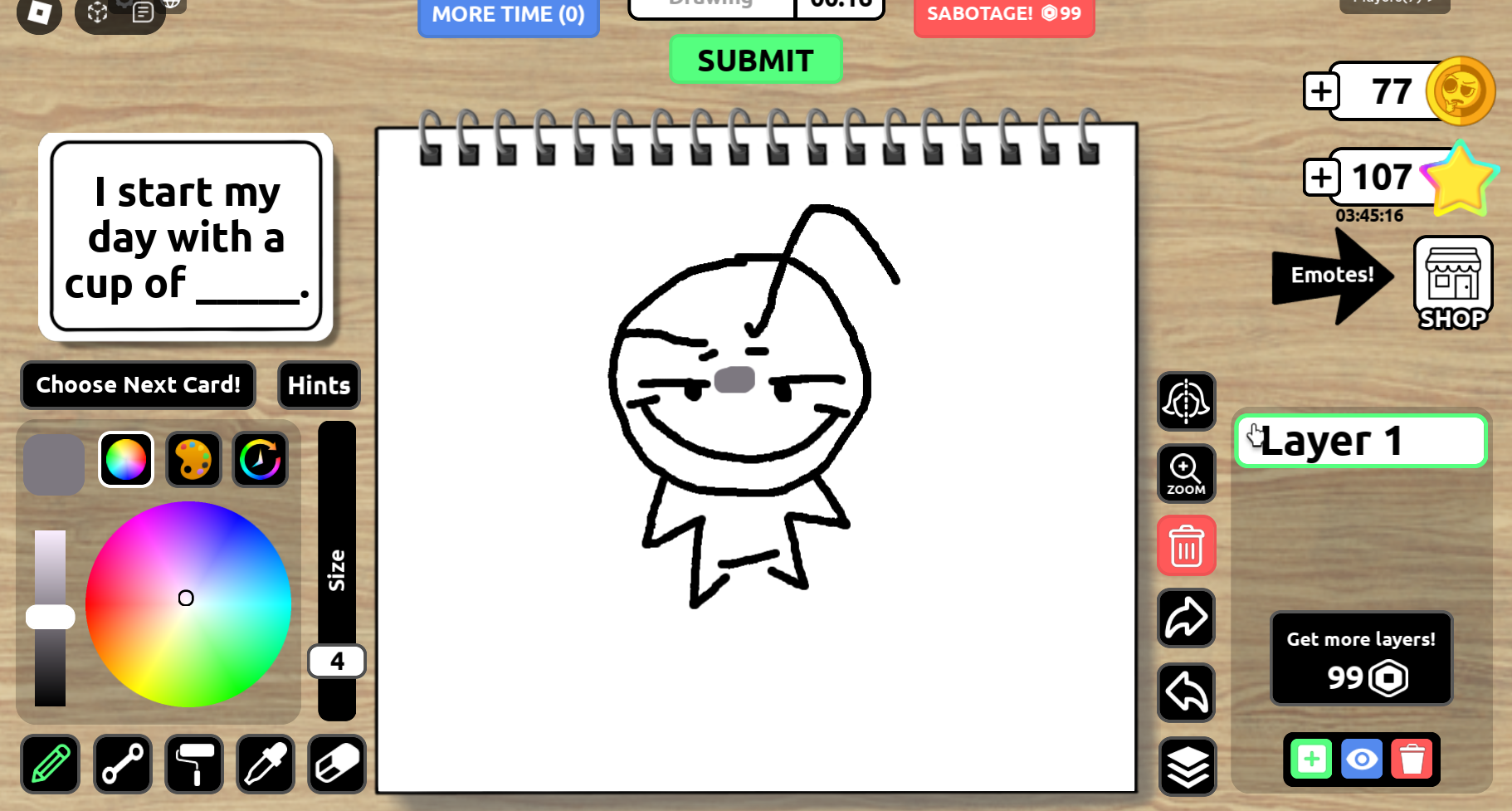The height and width of the screenshot is (811, 1512).
Task: Redo the last stroke
Action: (1186, 618)
